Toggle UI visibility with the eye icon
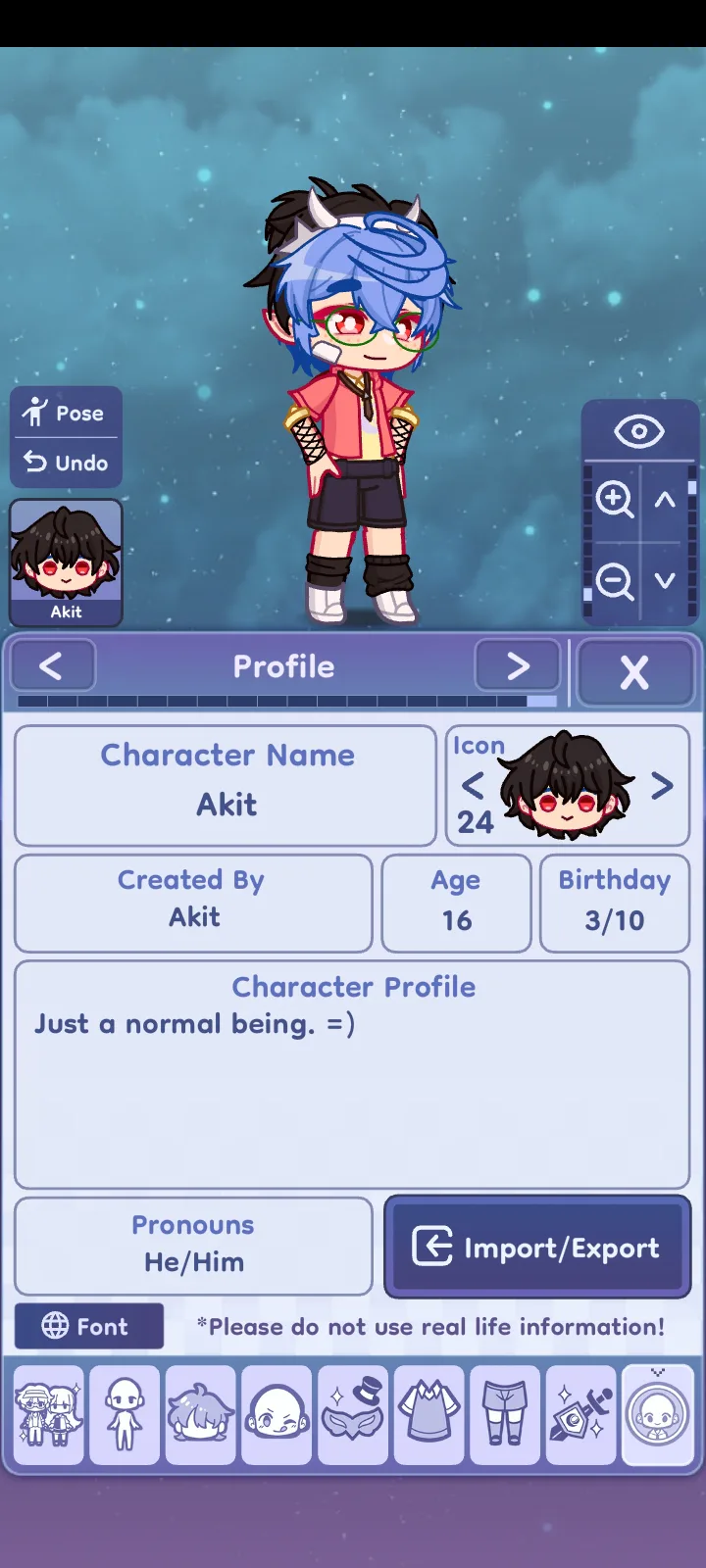Viewport: 706px width, 1568px height. 639,431
